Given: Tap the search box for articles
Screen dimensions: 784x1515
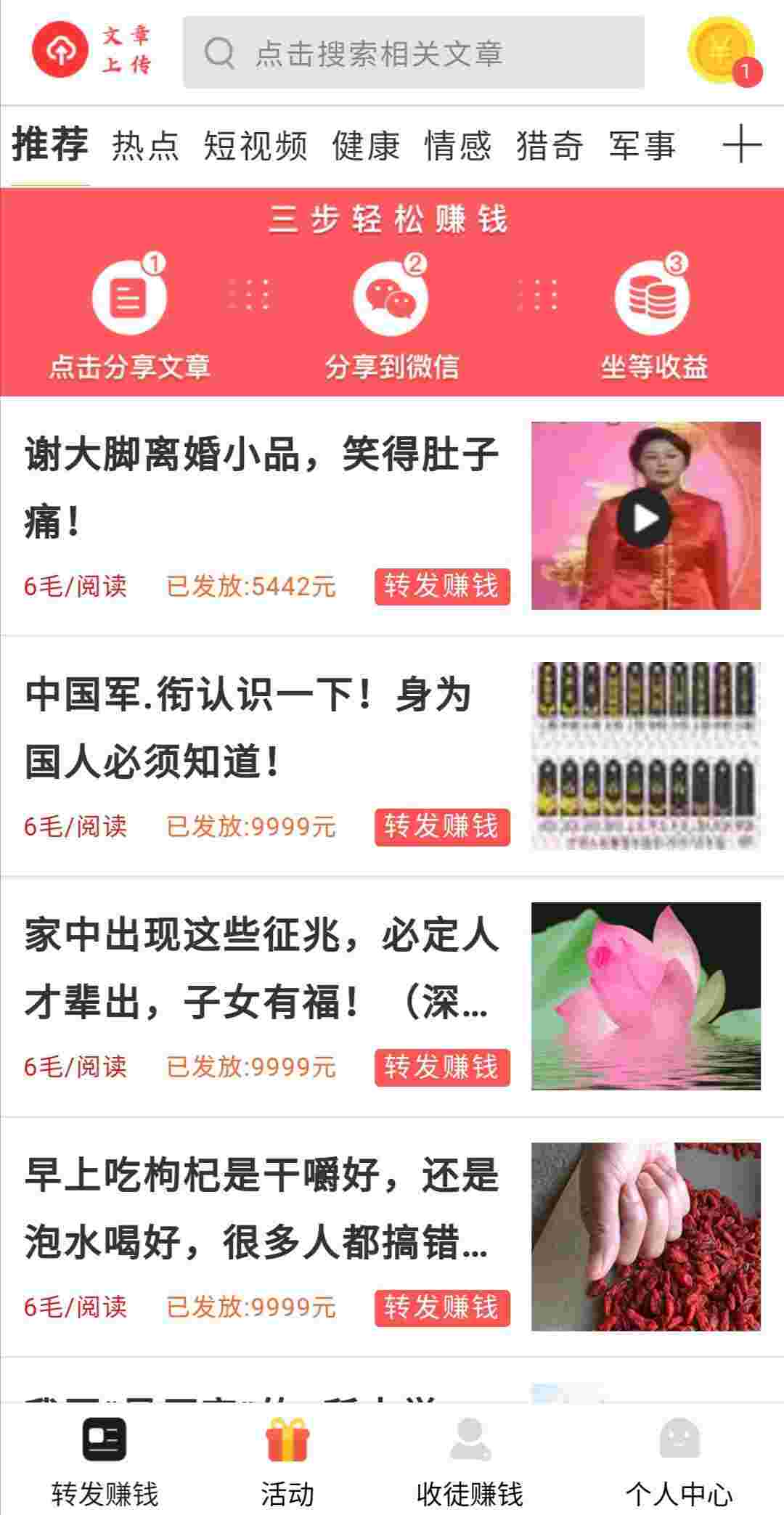Looking at the screenshot, I should 414,53.
